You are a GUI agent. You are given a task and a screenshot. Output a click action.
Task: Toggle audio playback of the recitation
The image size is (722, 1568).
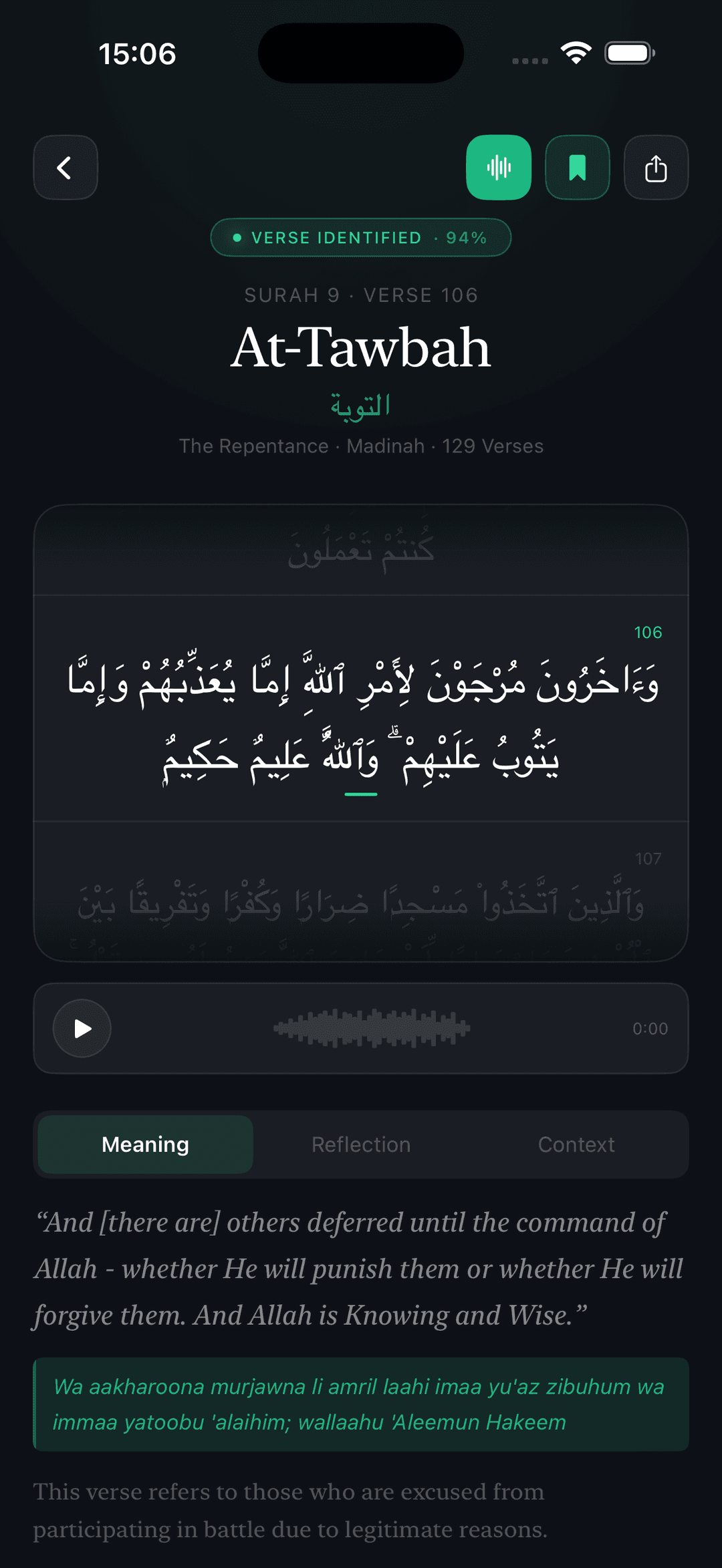[x=82, y=1028]
